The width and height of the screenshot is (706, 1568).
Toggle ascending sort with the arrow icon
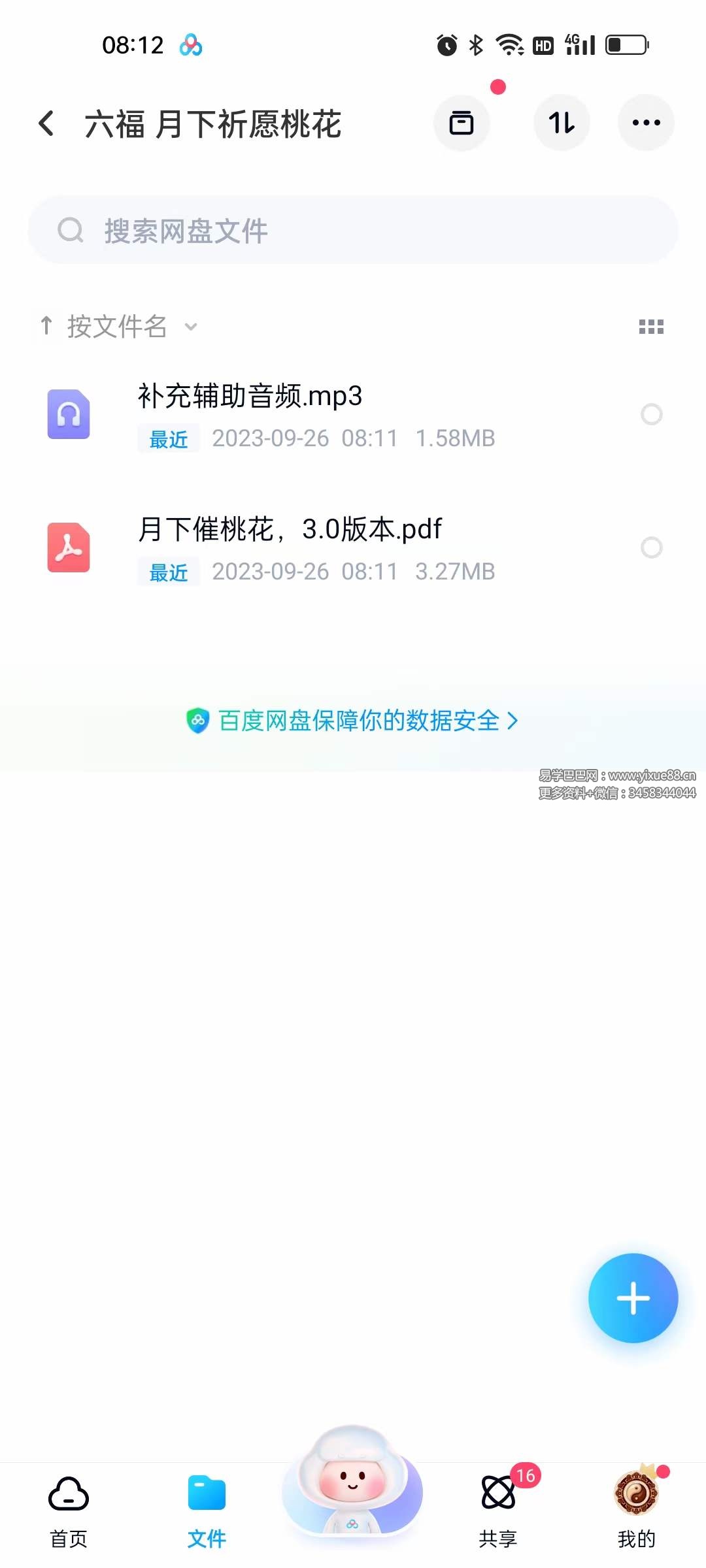coord(46,327)
